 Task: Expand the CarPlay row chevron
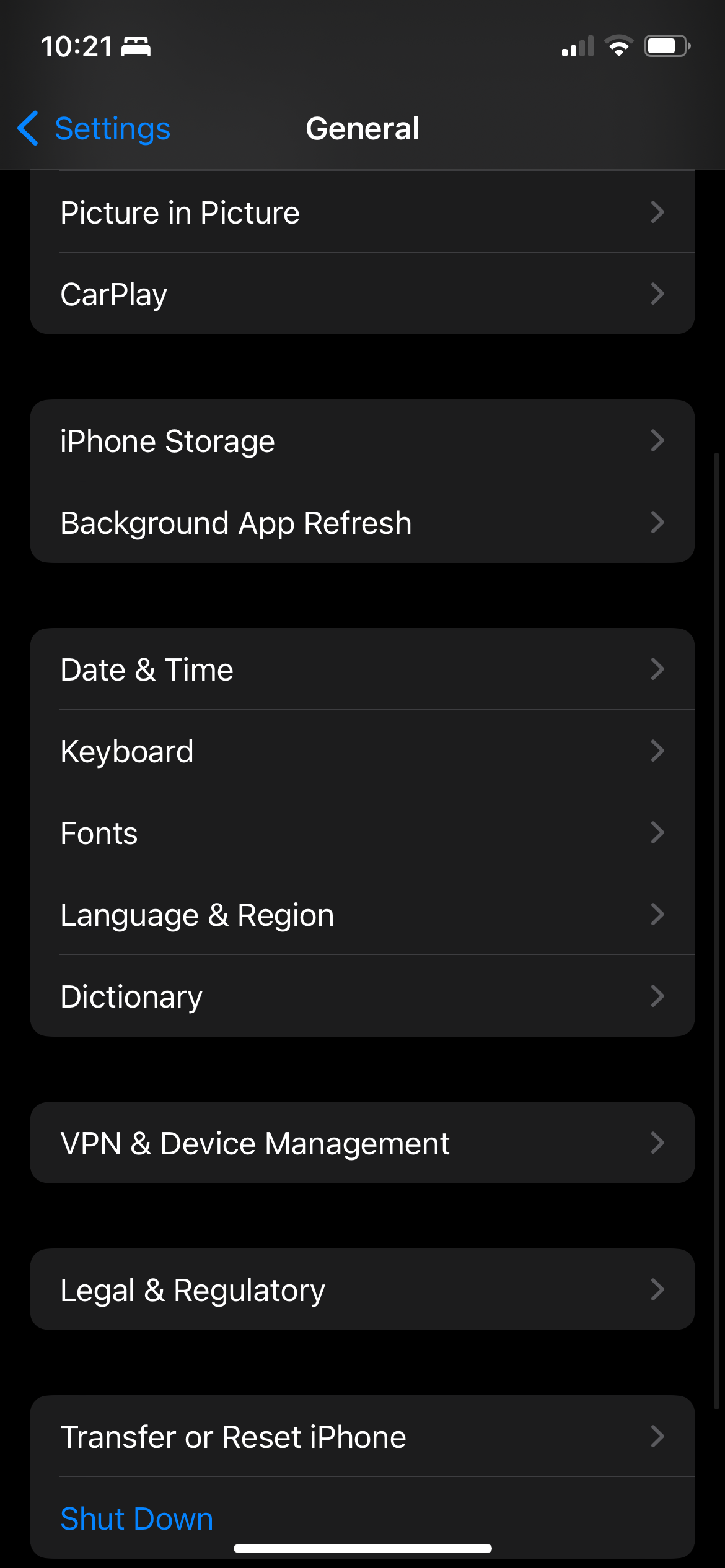(658, 294)
